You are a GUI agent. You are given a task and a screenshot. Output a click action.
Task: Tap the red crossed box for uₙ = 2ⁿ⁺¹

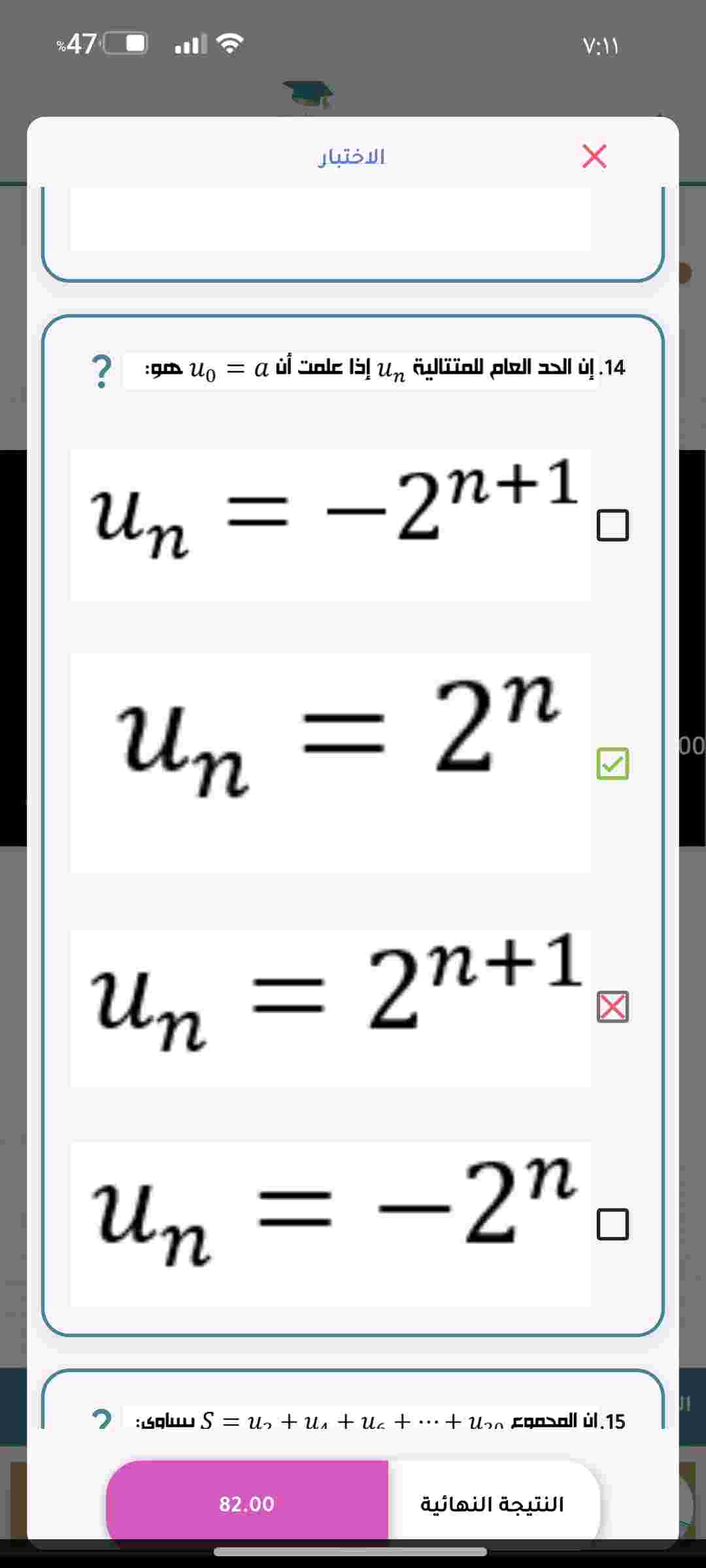click(x=613, y=1006)
